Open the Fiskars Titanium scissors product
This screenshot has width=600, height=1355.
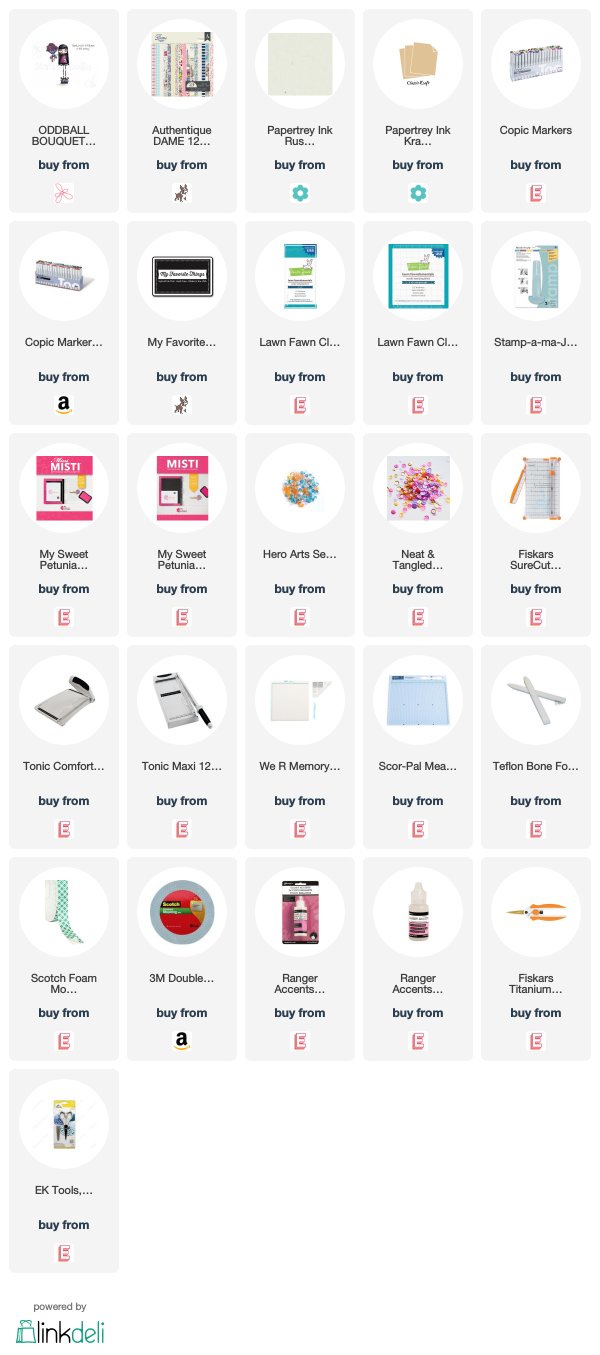(536, 958)
